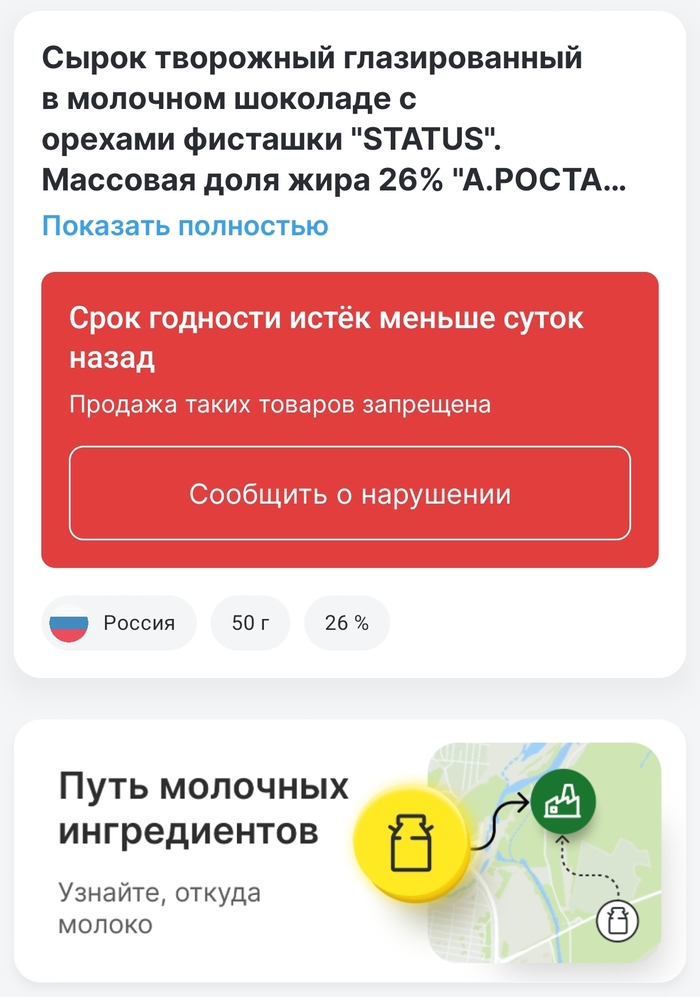Tap Сообщить о нарушении button
Image resolution: width=700 pixels, height=997 pixels.
point(350,494)
